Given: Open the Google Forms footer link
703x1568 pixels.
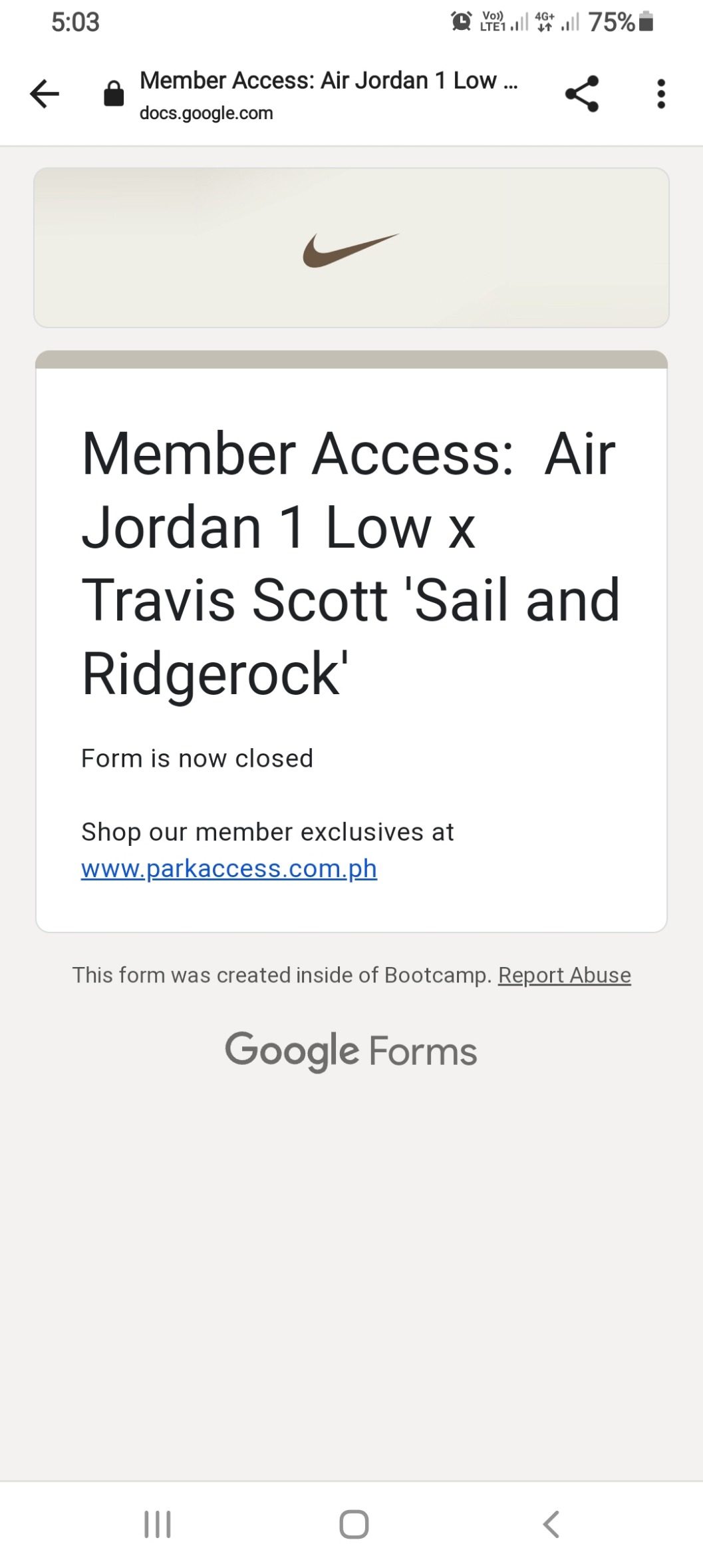Looking at the screenshot, I should (x=351, y=1051).
